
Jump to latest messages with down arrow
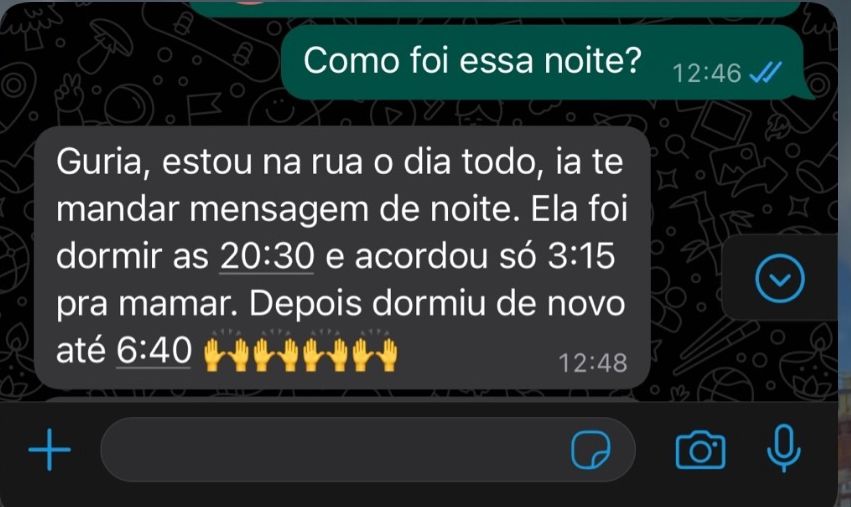(780, 278)
